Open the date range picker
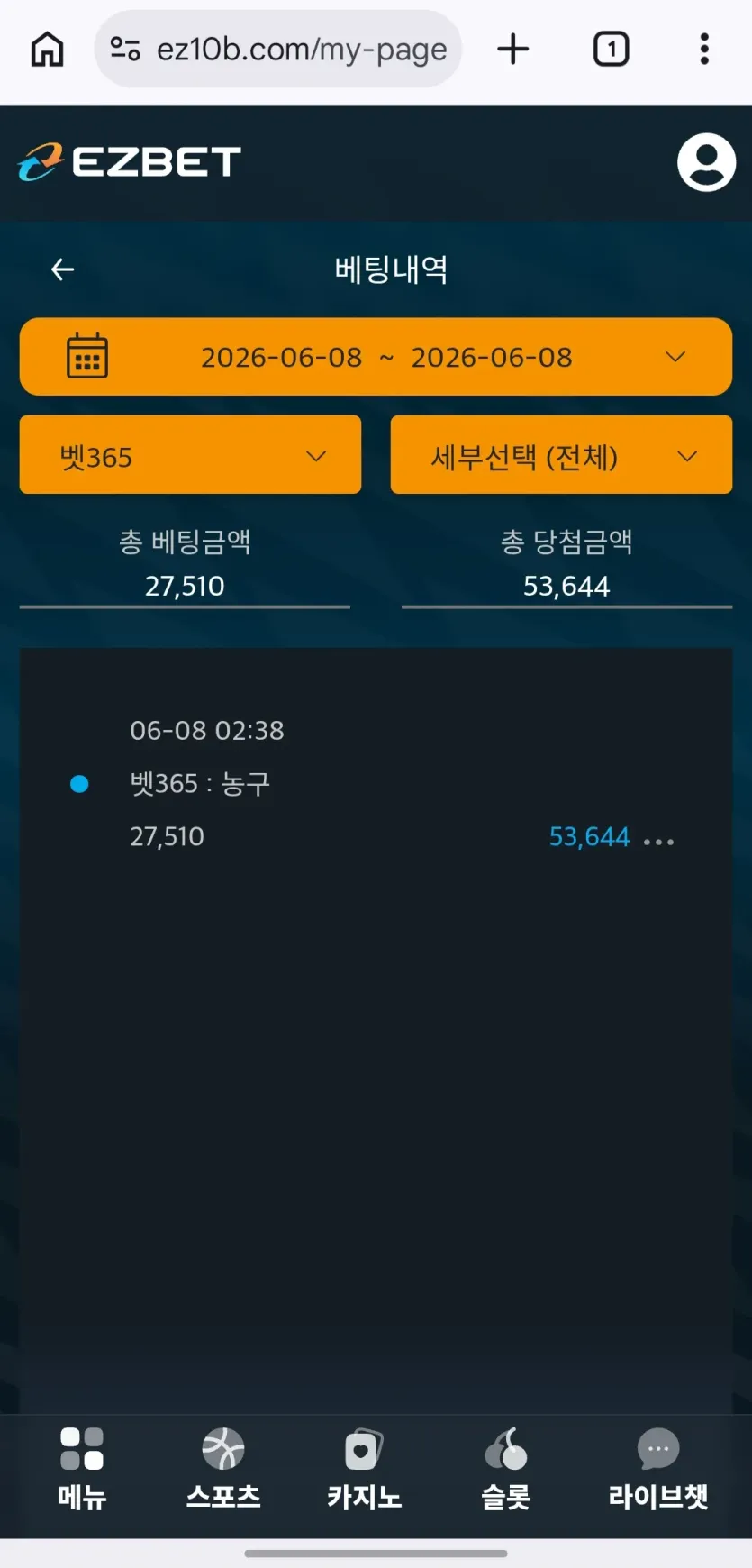This screenshot has height=1568, width=752. tap(376, 357)
